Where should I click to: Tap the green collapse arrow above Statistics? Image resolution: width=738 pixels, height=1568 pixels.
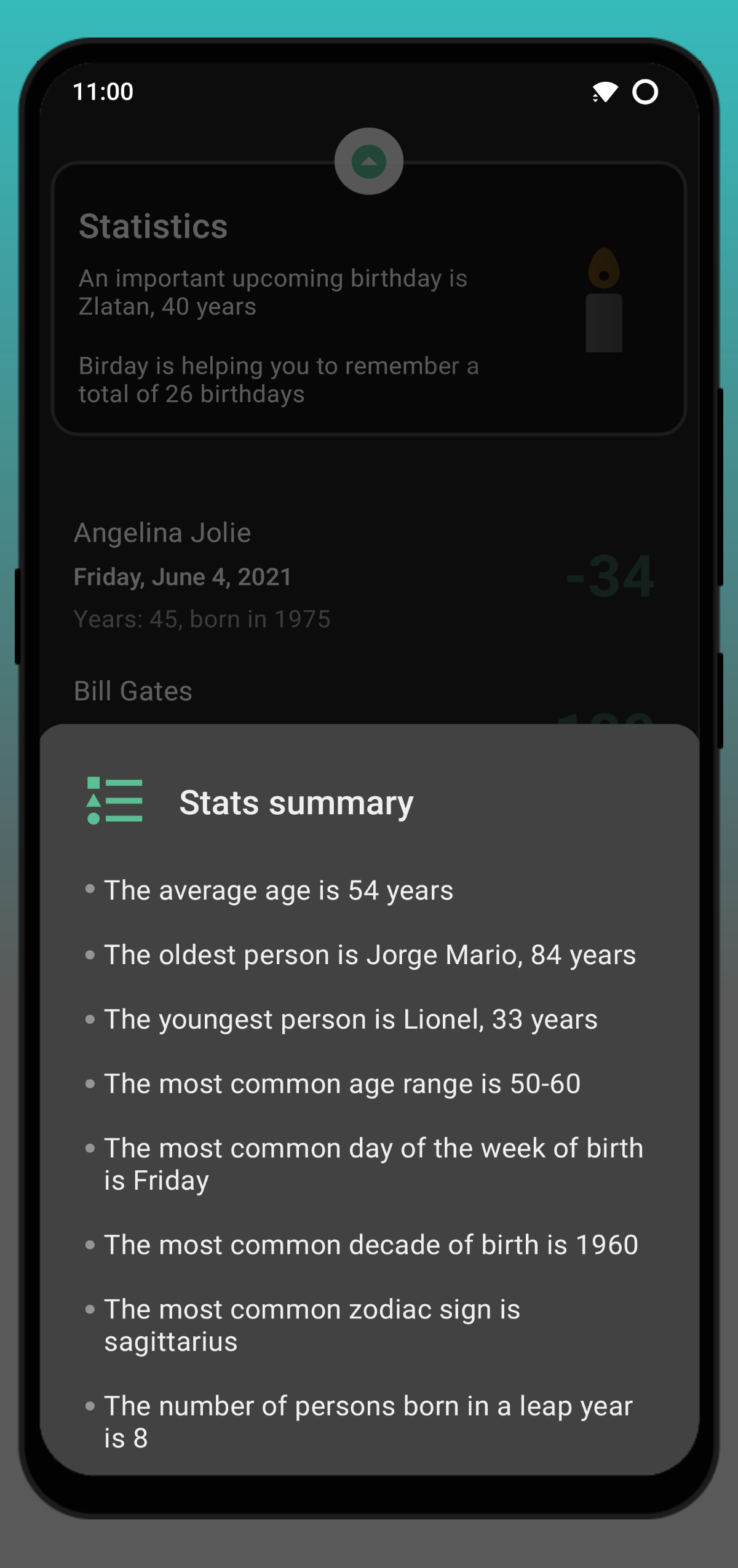368,162
